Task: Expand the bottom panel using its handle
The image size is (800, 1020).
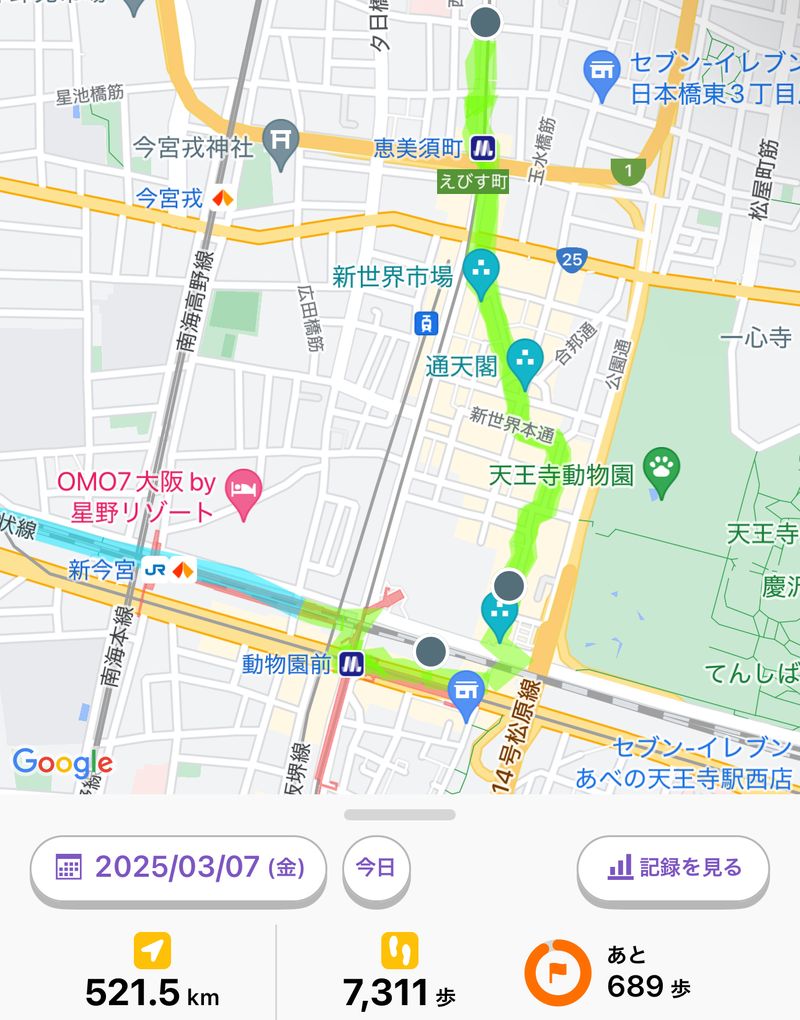Action: (x=400, y=814)
